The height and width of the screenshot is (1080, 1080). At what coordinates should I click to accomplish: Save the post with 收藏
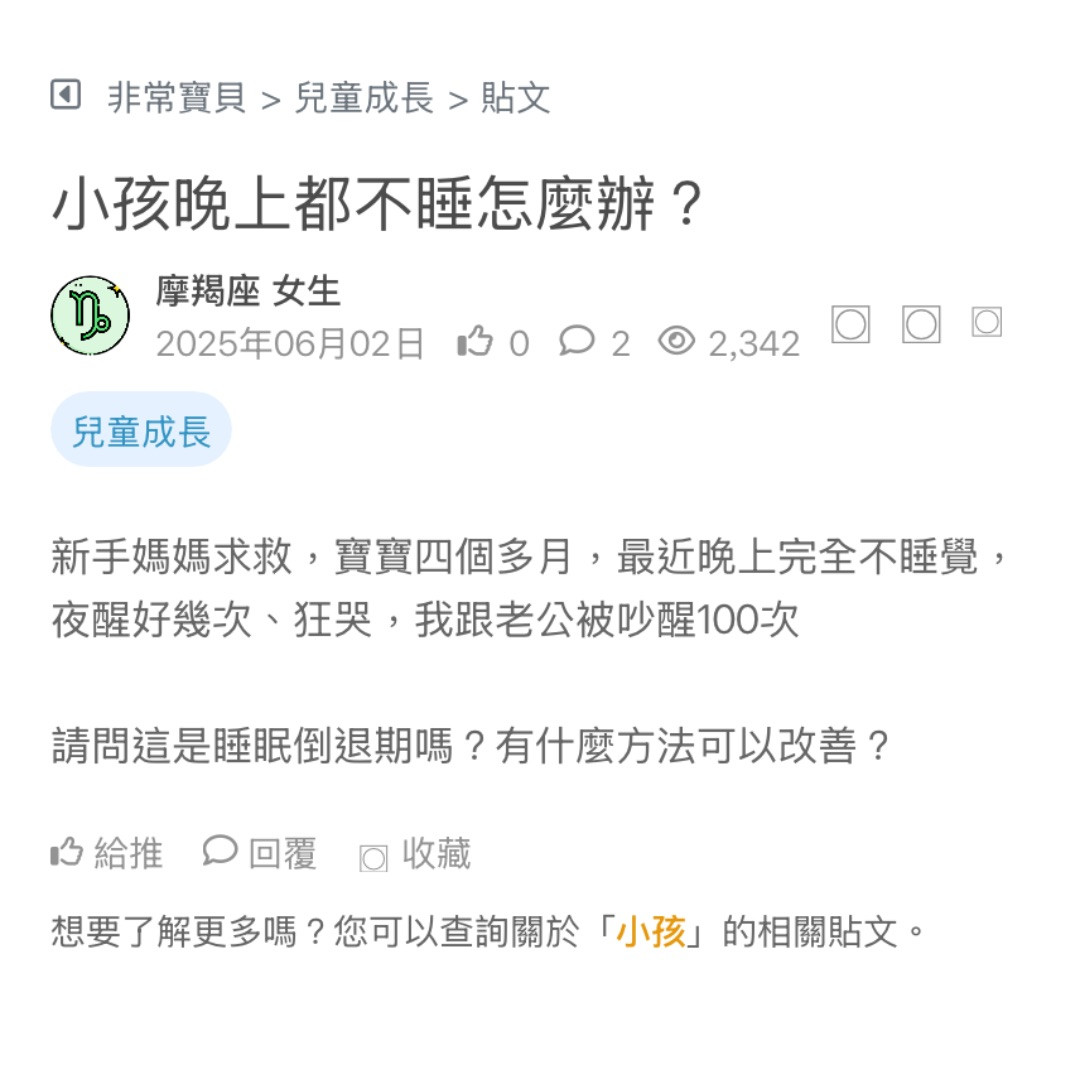[415, 854]
